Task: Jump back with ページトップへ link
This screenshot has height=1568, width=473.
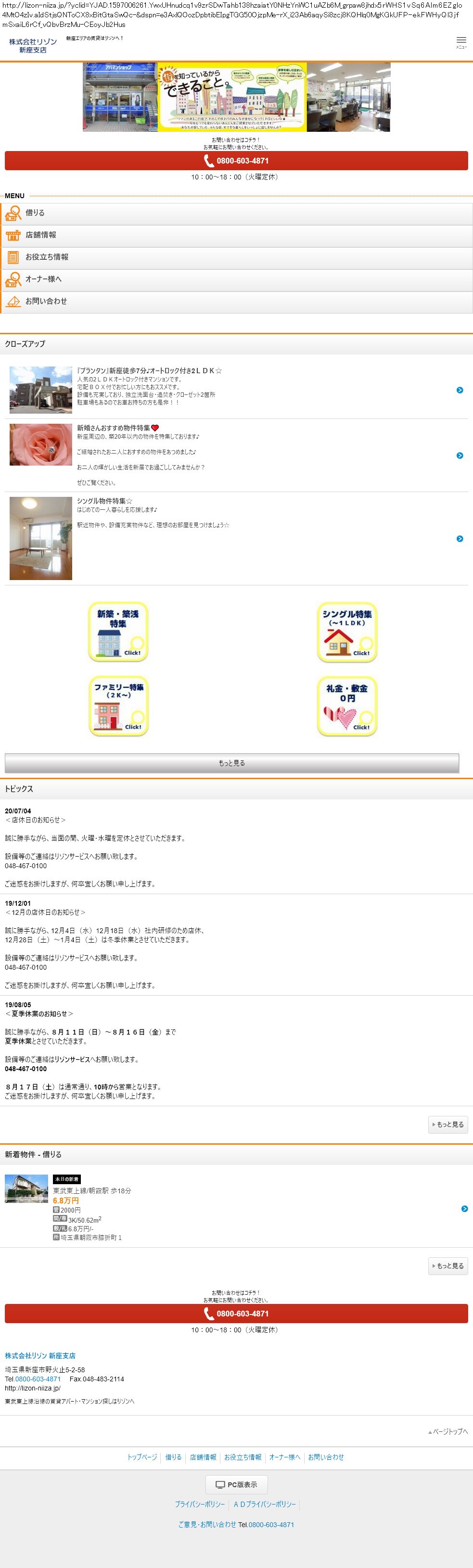Action: pyautogui.click(x=448, y=1432)
